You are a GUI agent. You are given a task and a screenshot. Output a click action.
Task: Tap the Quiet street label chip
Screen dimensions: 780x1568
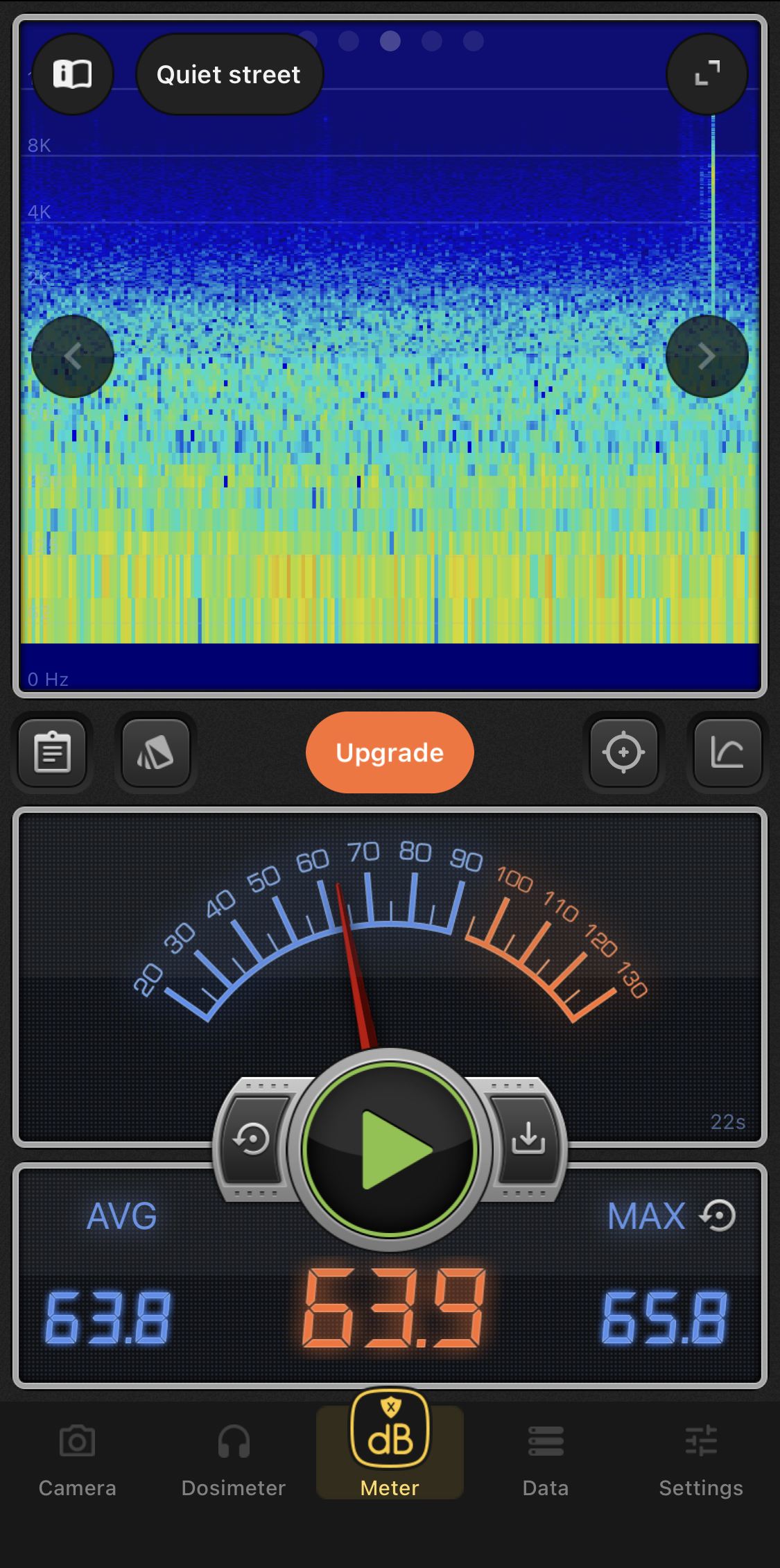tap(229, 74)
